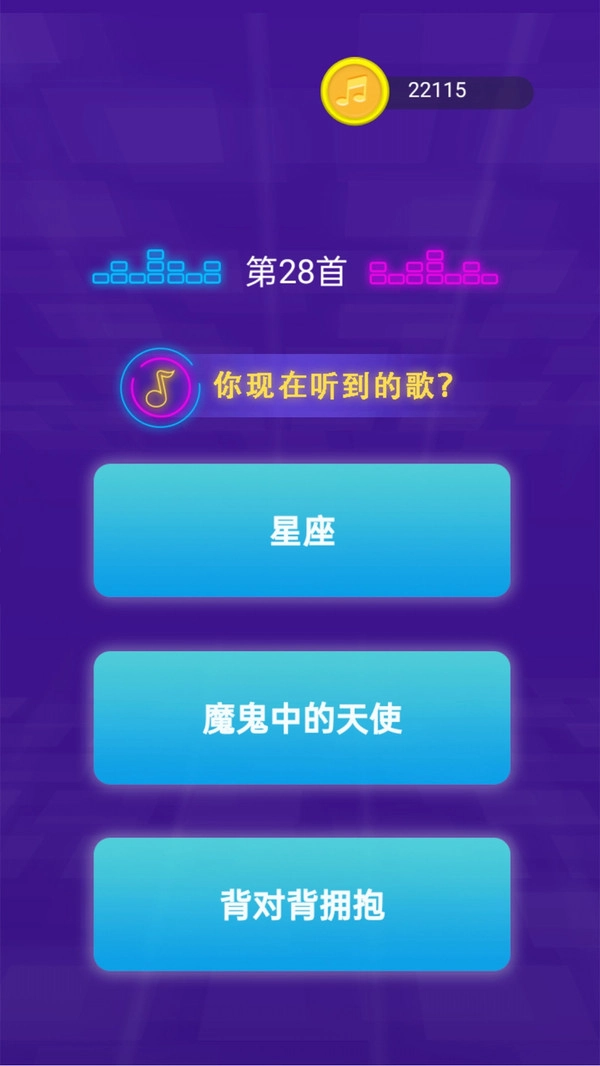
Task: Pick the answer 背对背拥抱
Action: pyautogui.click(x=302, y=905)
